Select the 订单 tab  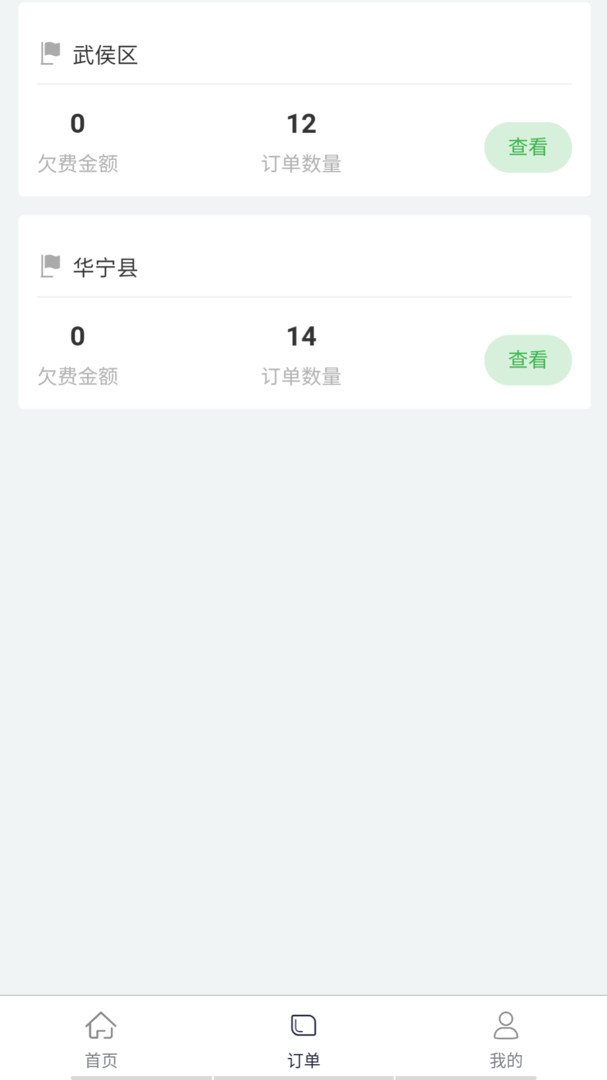303,1039
